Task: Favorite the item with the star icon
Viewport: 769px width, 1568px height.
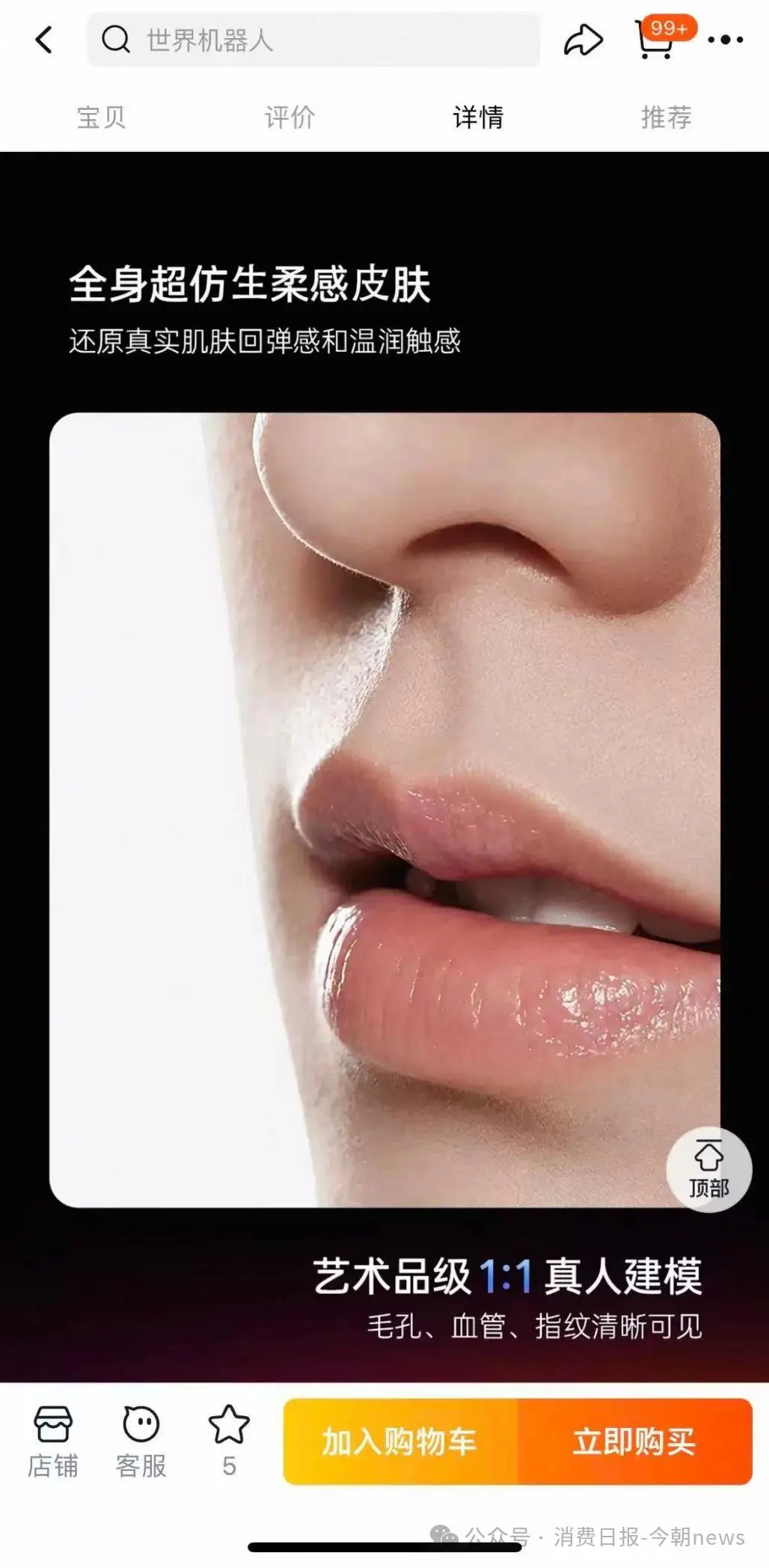Action: coord(229,1442)
